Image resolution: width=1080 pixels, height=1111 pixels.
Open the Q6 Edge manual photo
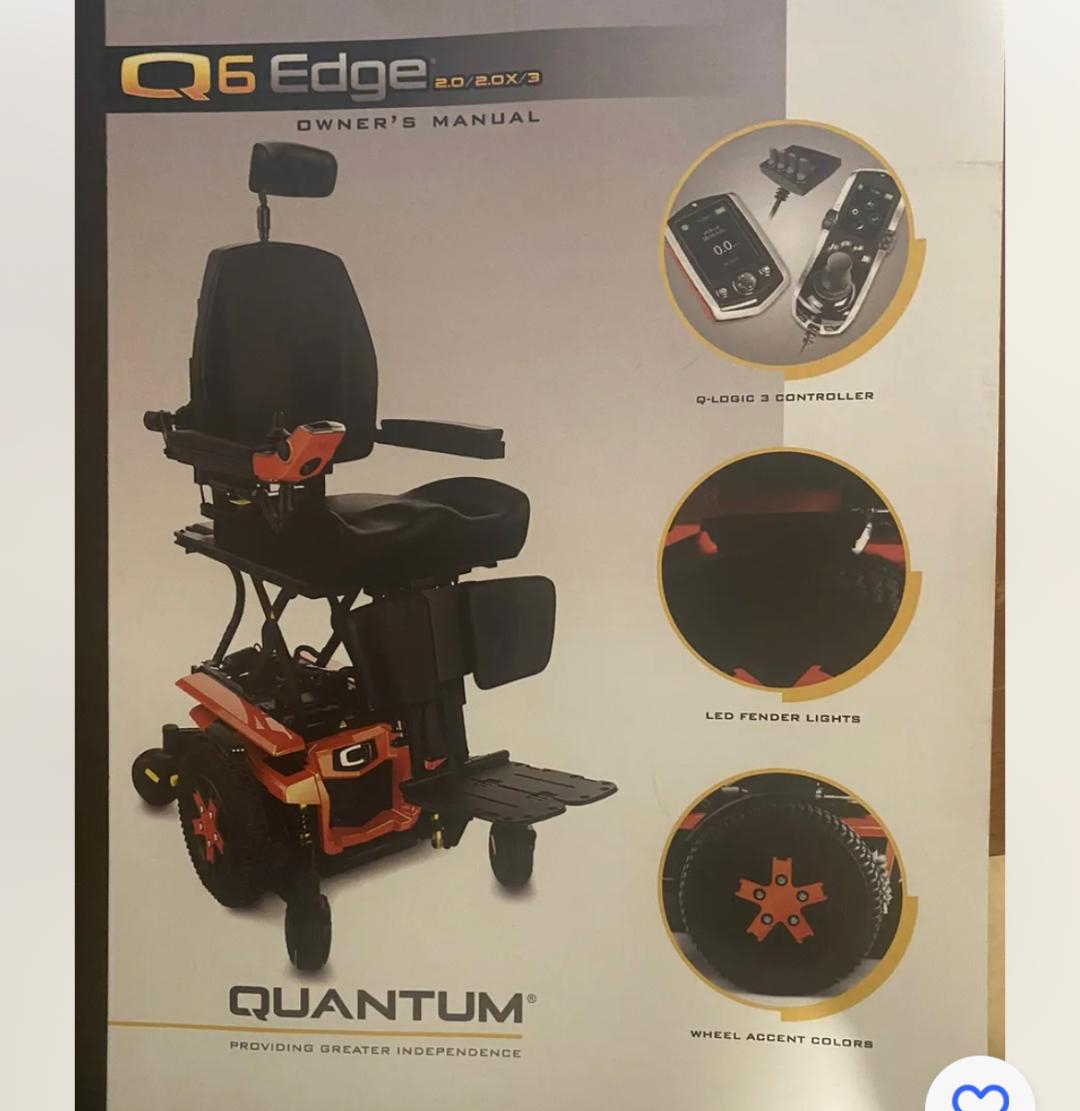tap(540, 550)
